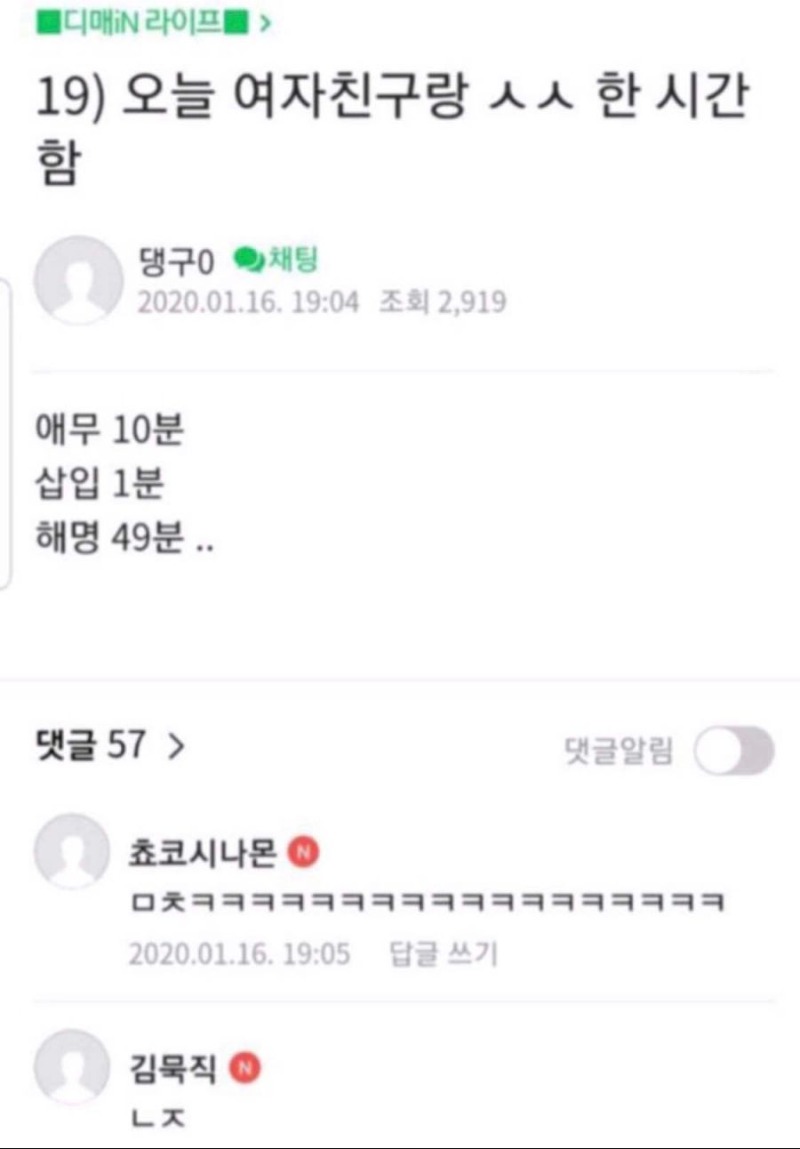View 댕구0's profile picture
Screen dimensions: 800x1149
click(x=78, y=280)
